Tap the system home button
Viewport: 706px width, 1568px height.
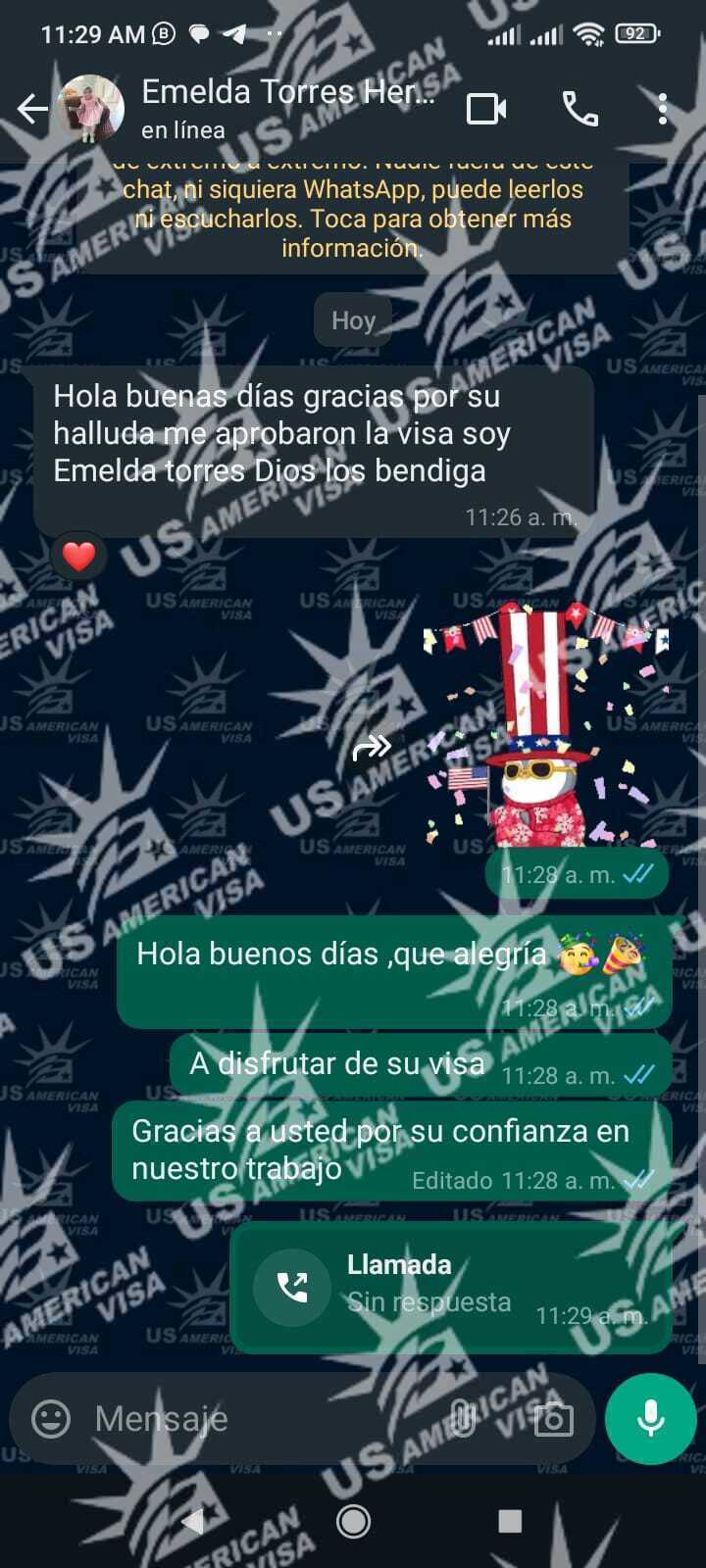click(353, 1521)
